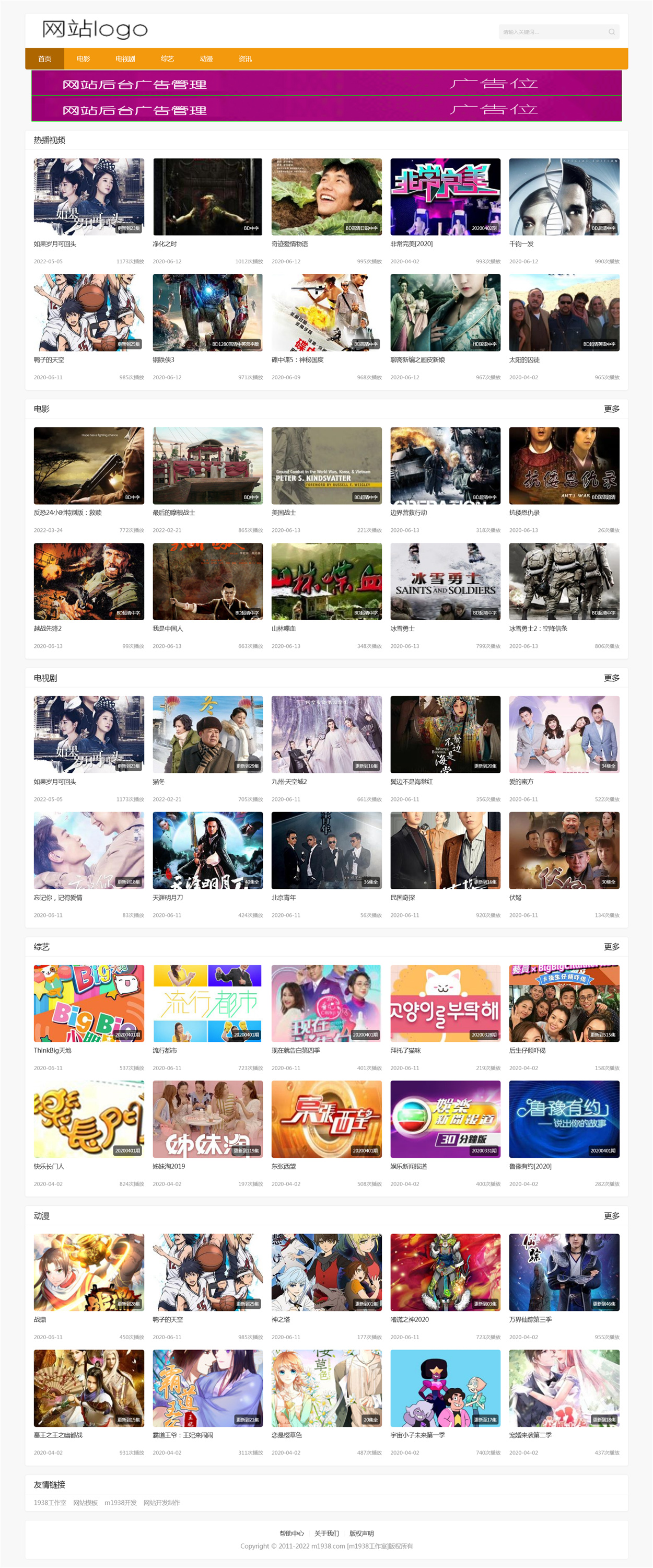Tap the search keyword input field
The width and height of the screenshot is (653, 1568).
coord(551,32)
